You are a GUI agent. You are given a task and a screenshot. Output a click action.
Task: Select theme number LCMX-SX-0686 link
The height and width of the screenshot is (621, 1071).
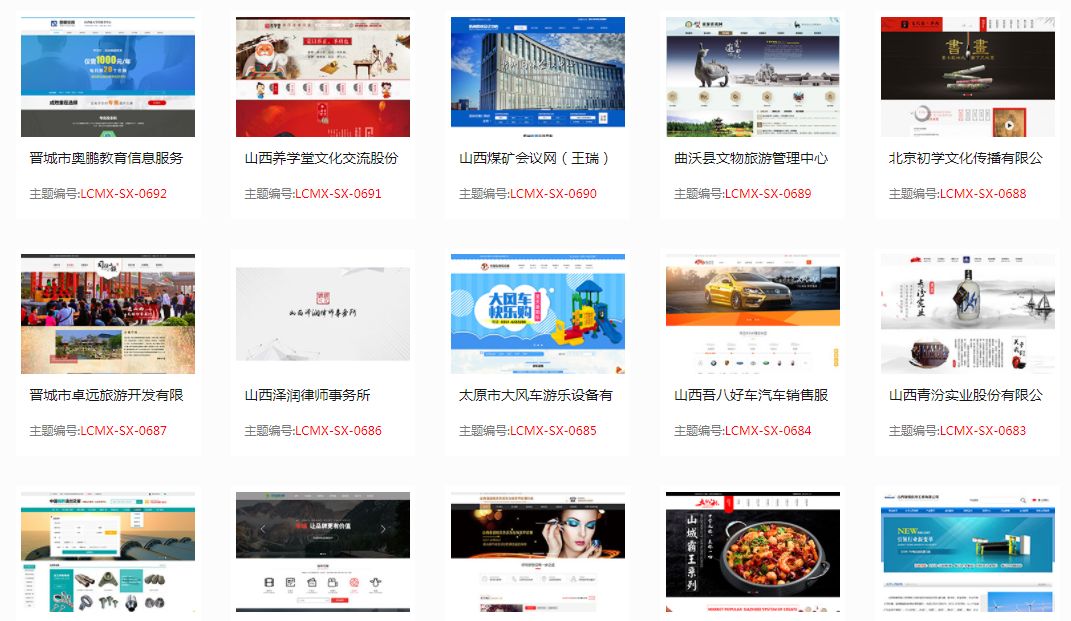click(x=338, y=431)
